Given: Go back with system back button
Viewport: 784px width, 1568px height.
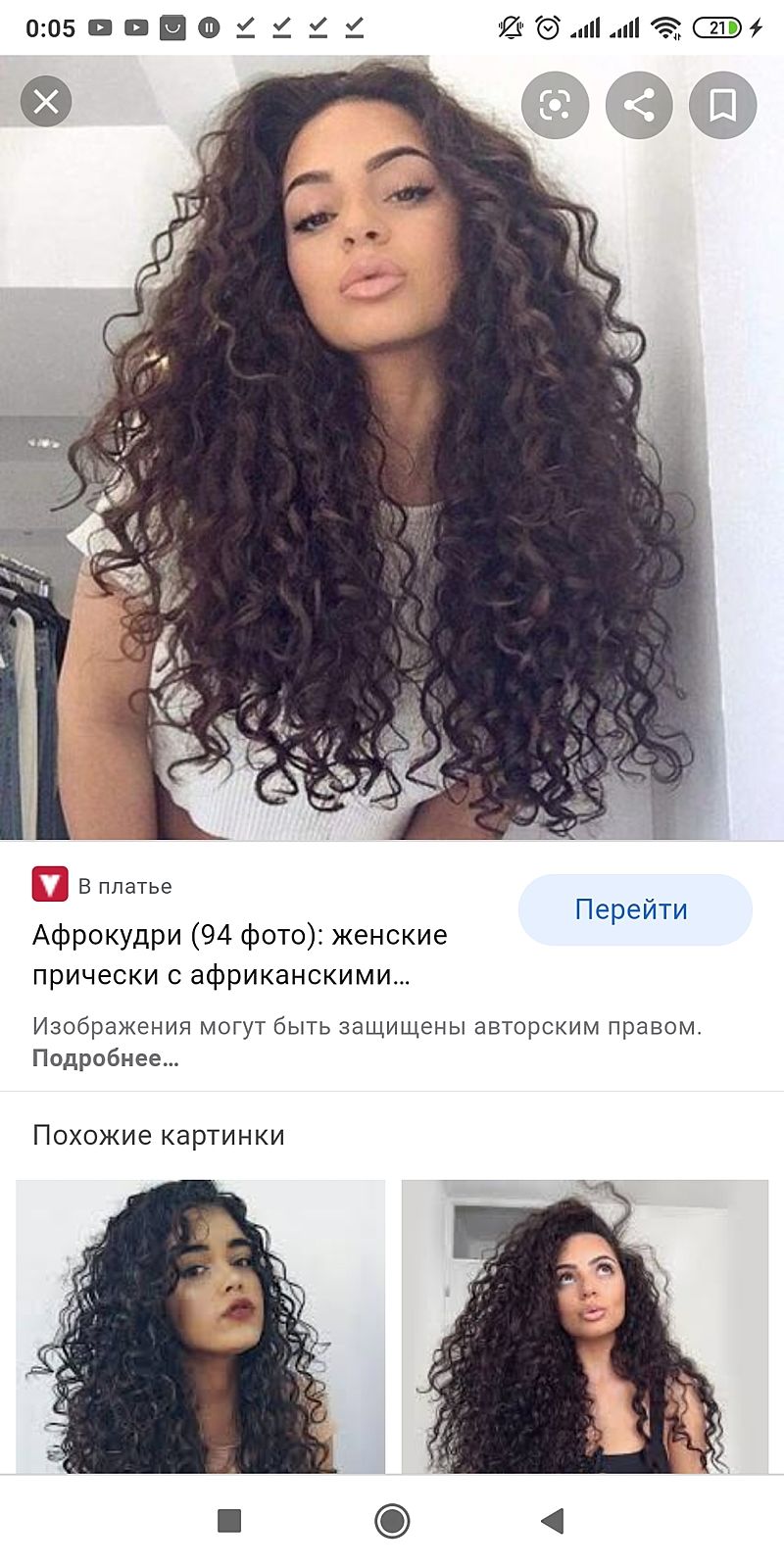Looking at the screenshot, I should (x=553, y=1521).
